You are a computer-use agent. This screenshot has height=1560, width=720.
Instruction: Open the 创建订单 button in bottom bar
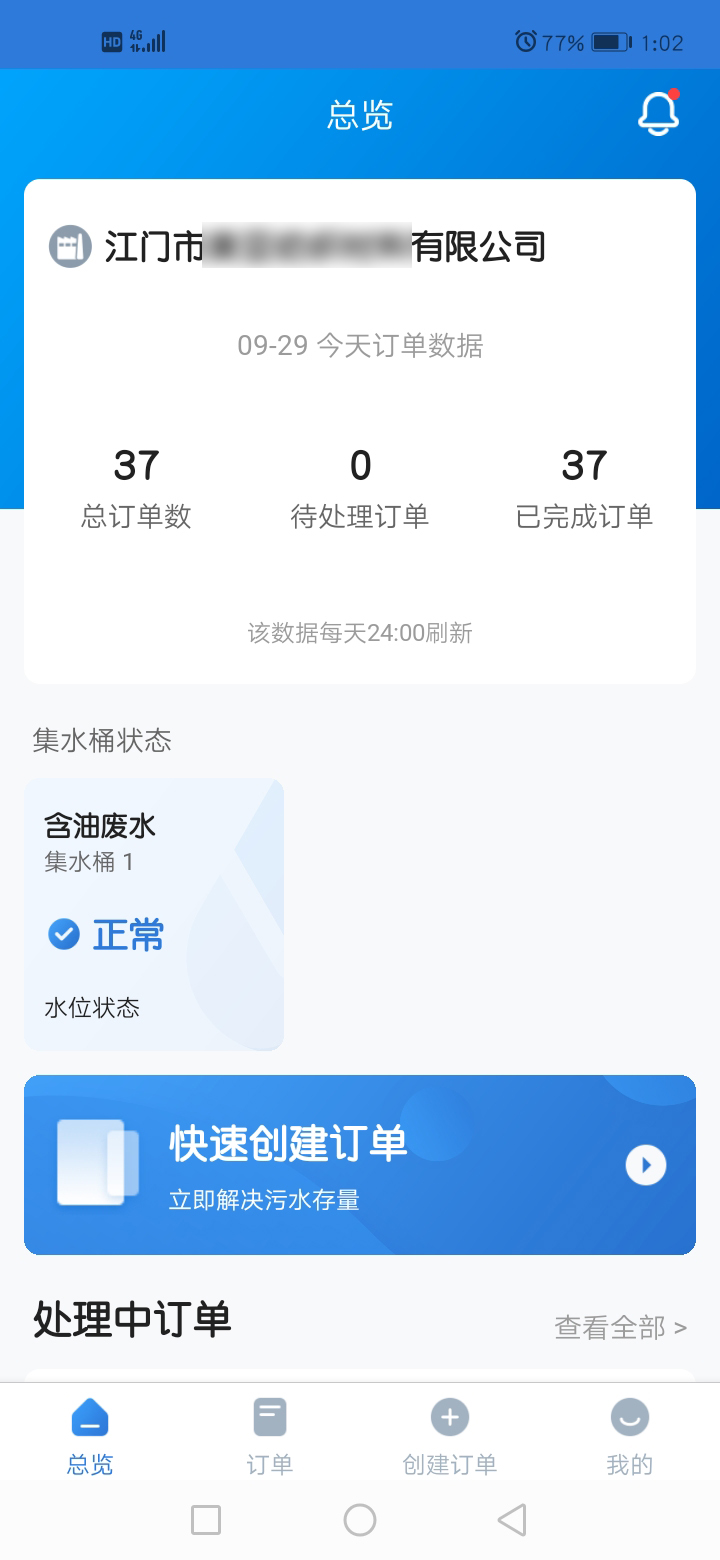pyautogui.click(x=449, y=1432)
